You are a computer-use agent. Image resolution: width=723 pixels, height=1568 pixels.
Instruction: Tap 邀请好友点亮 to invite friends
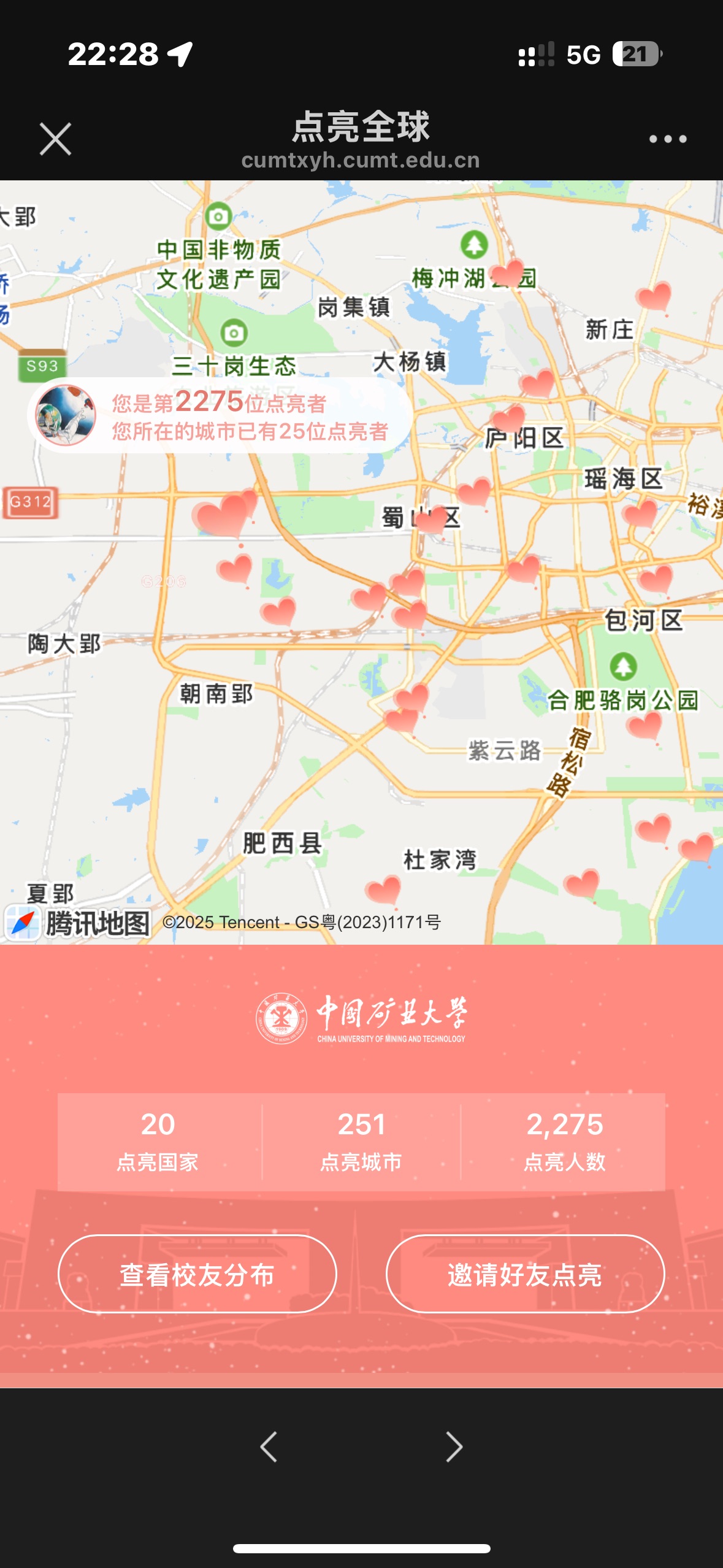525,1274
